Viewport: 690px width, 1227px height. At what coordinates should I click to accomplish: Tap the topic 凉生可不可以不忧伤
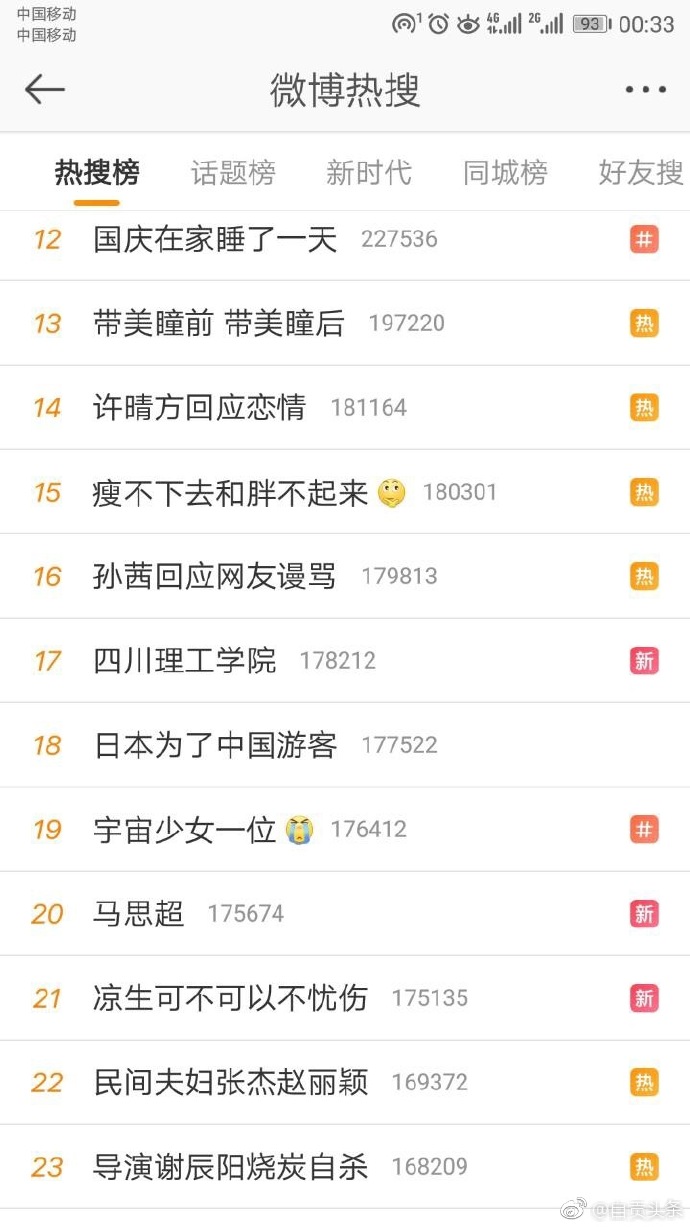[230, 998]
